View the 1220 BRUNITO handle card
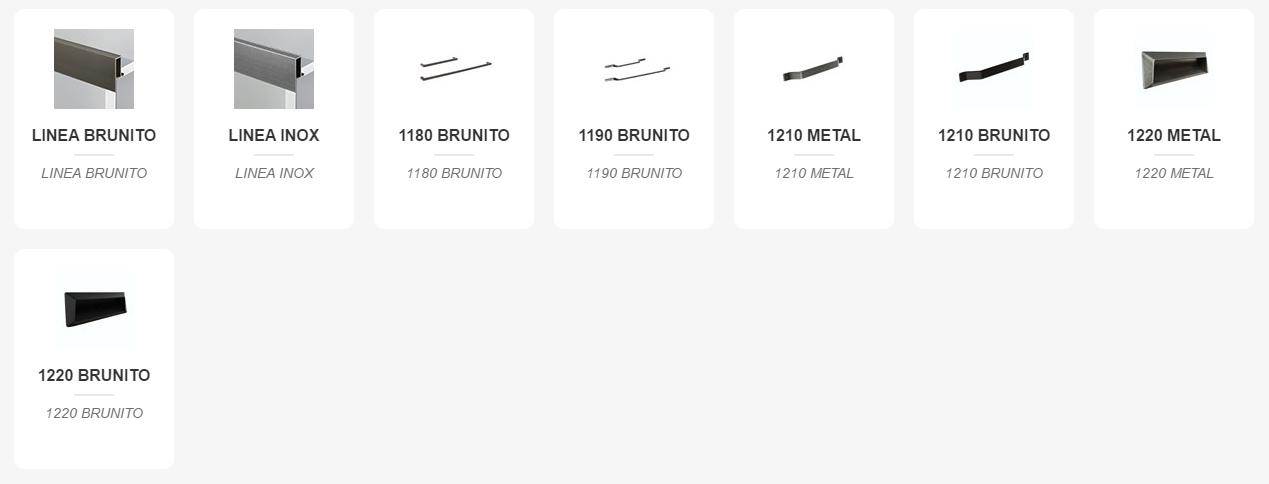This screenshot has width=1269, height=484. coord(94,359)
